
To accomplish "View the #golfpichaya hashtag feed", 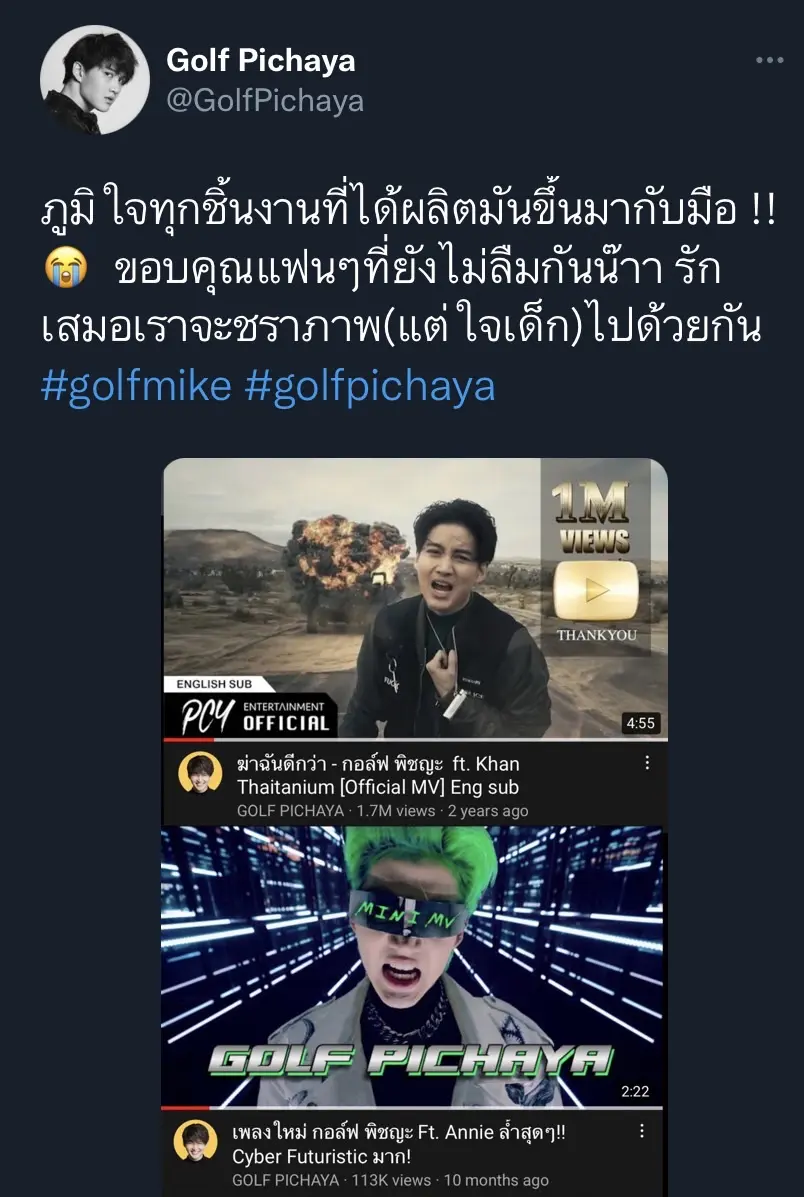I will (x=370, y=385).
